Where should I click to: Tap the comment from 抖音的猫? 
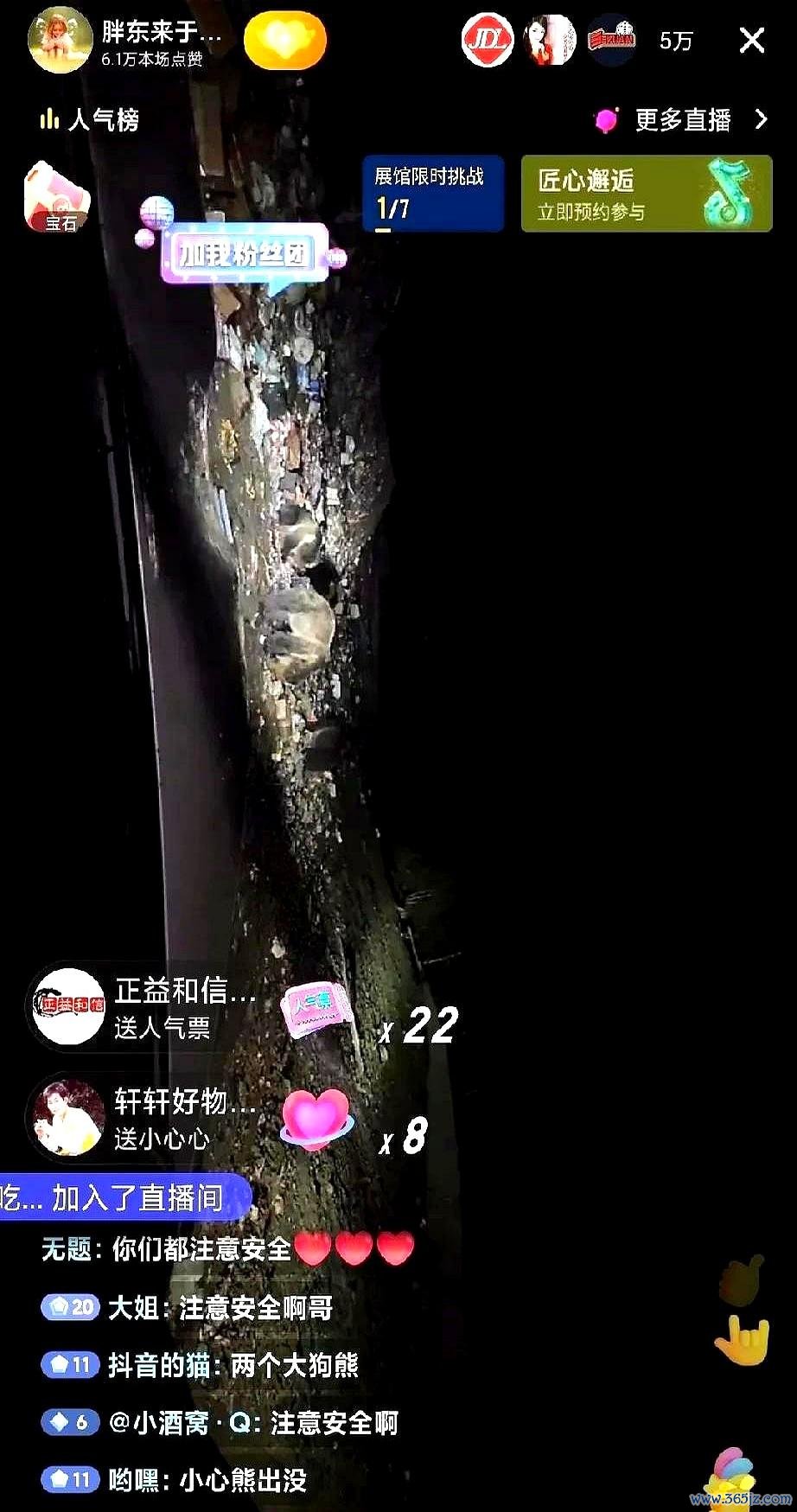[x=232, y=1365]
